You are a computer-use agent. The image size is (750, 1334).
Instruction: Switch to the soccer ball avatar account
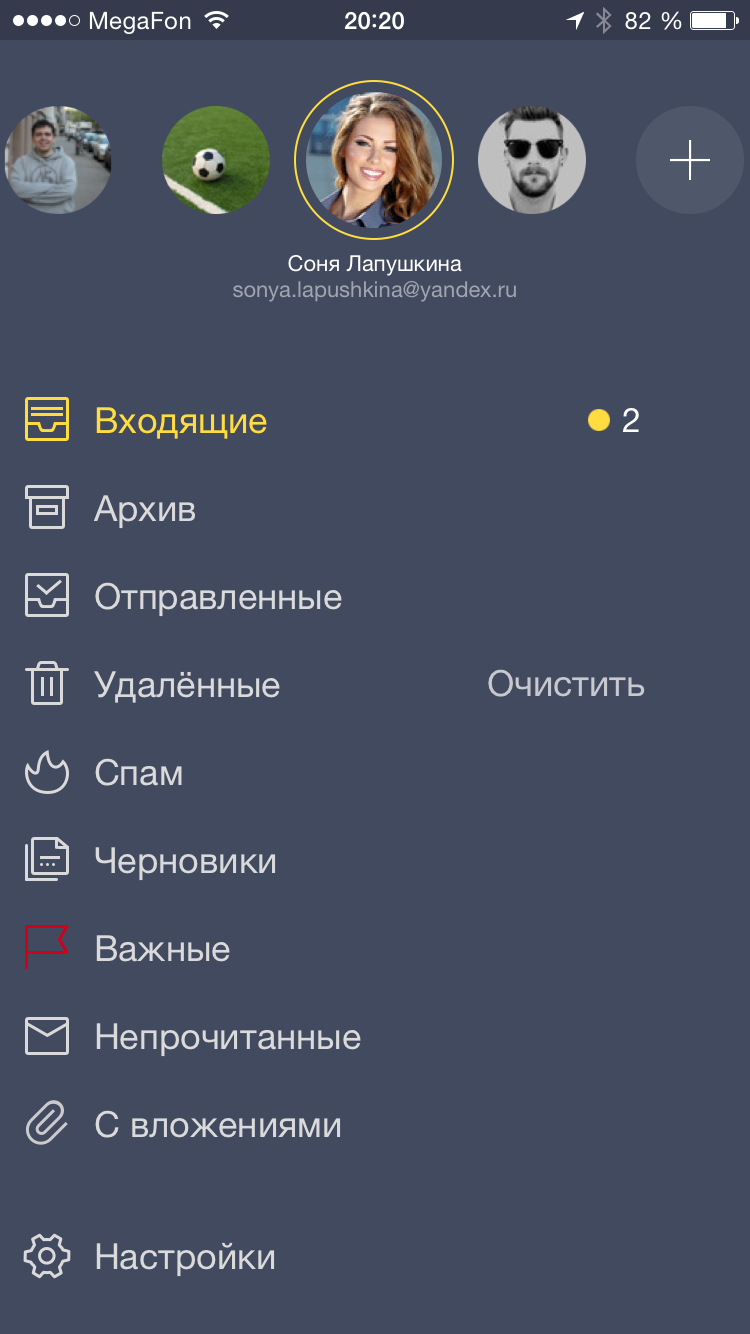coord(216,160)
